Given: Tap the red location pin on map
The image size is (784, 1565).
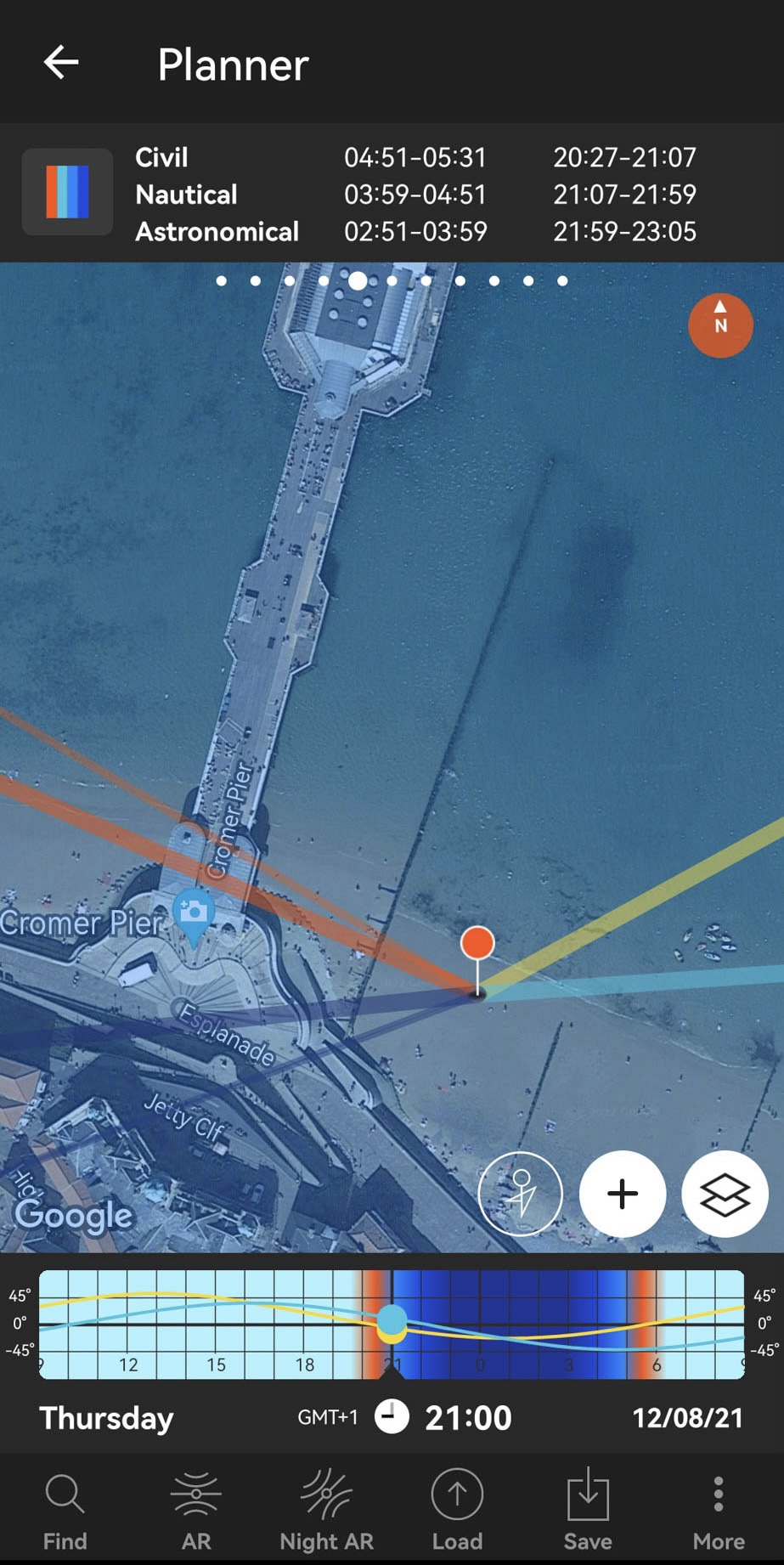Looking at the screenshot, I should point(477,944).
